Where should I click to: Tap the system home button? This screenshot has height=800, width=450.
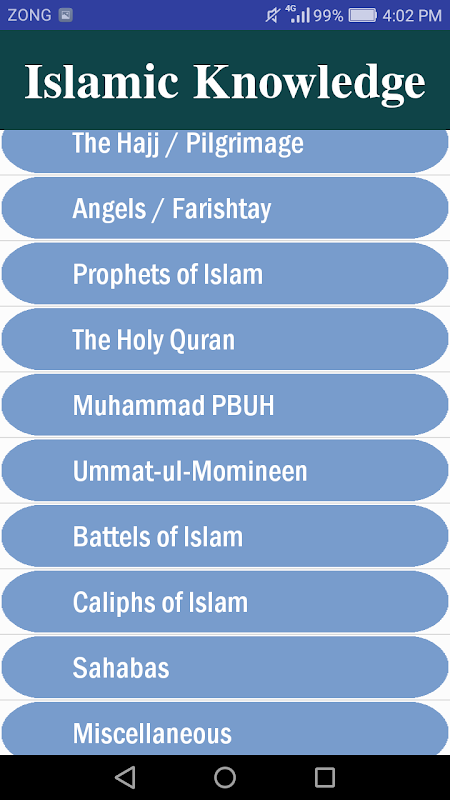(225, 778)
